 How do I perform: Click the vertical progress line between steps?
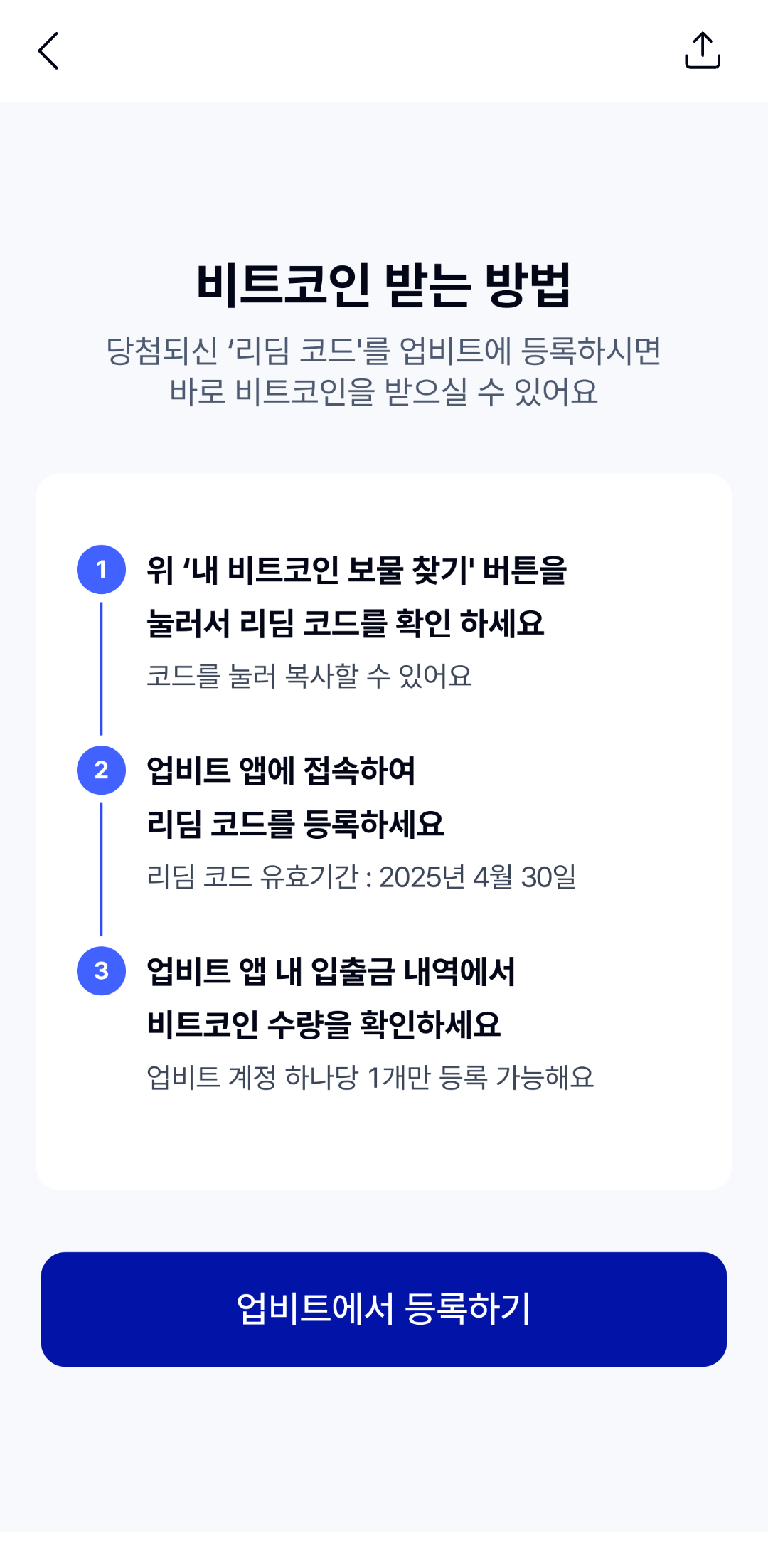pos(101,868)
